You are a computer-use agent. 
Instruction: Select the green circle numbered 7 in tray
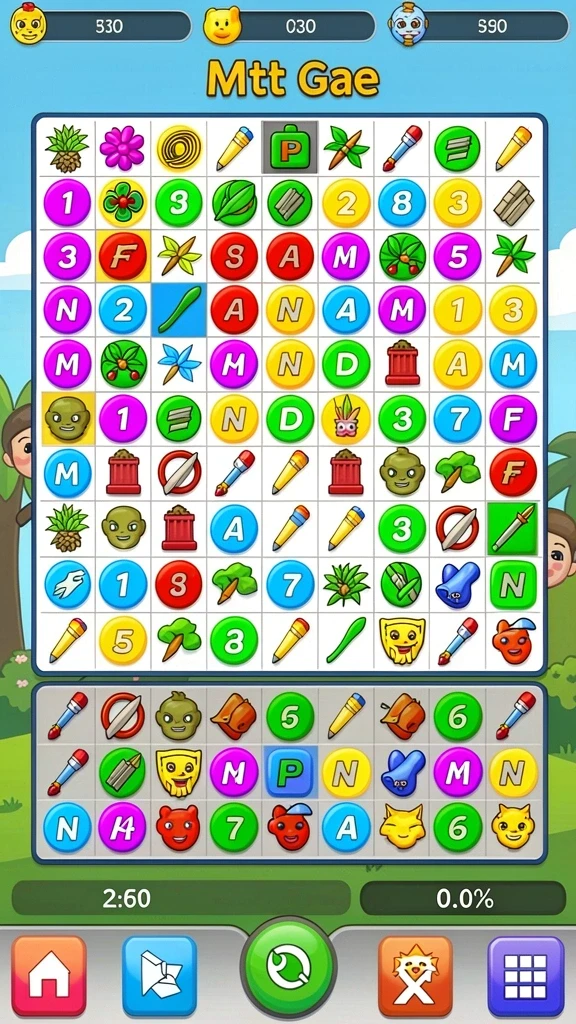pos(234,827)
